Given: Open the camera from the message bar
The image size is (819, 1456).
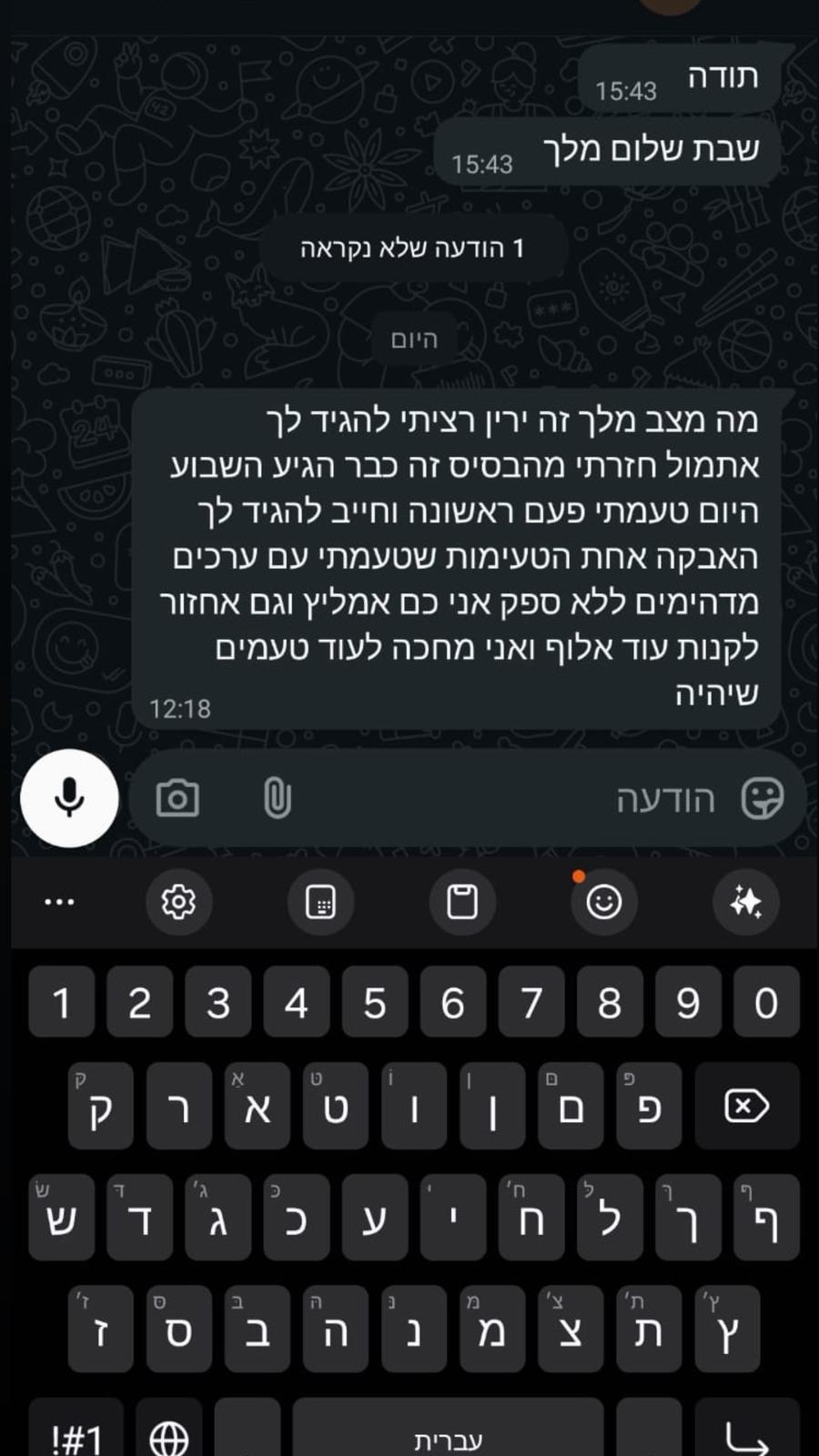Looking at the screenshot, I should click(177, 799).
